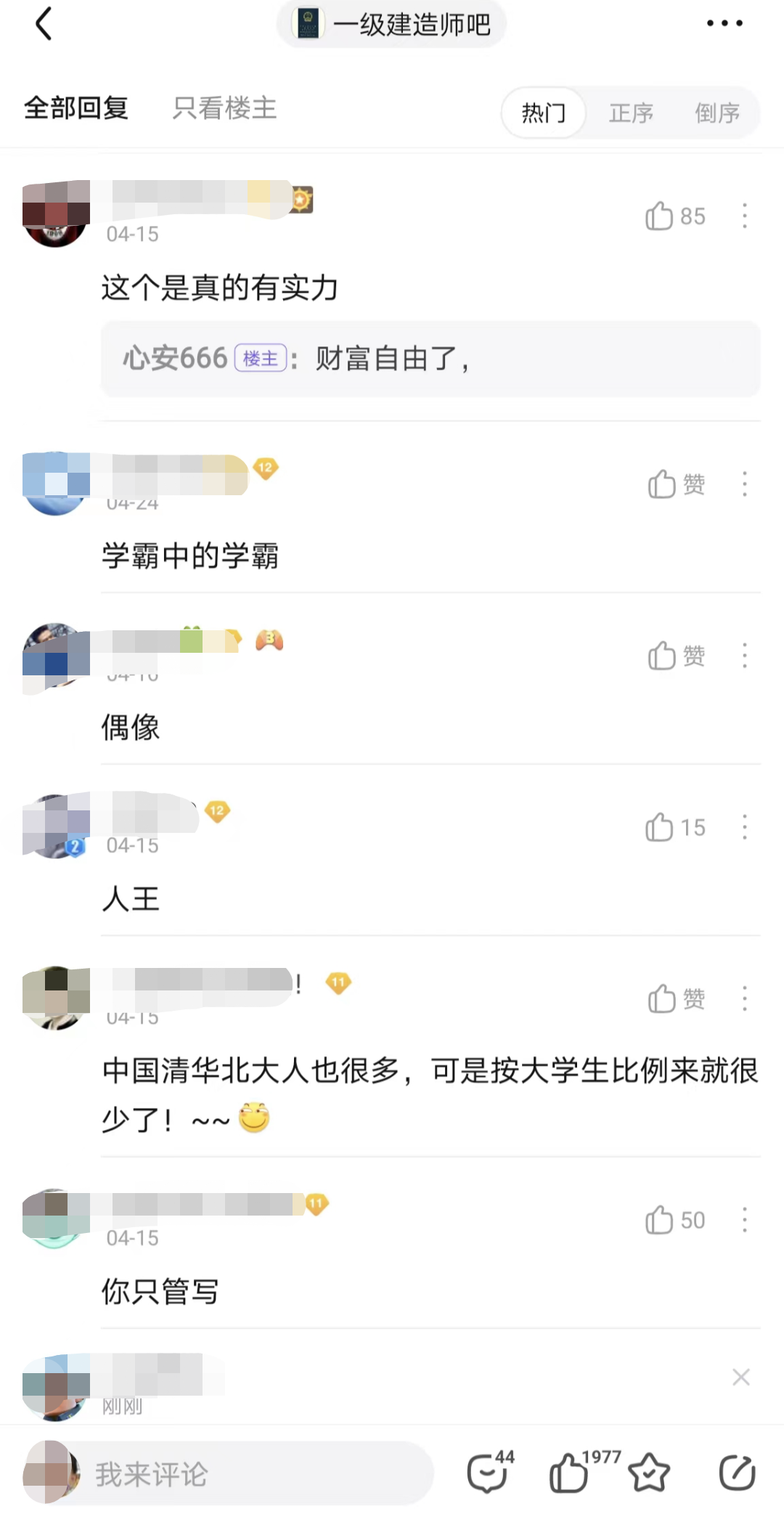Select the 热门 sort option
The height and width of the screenshot is (1522, 784).
pyautogui.click(x=543, y=113)
